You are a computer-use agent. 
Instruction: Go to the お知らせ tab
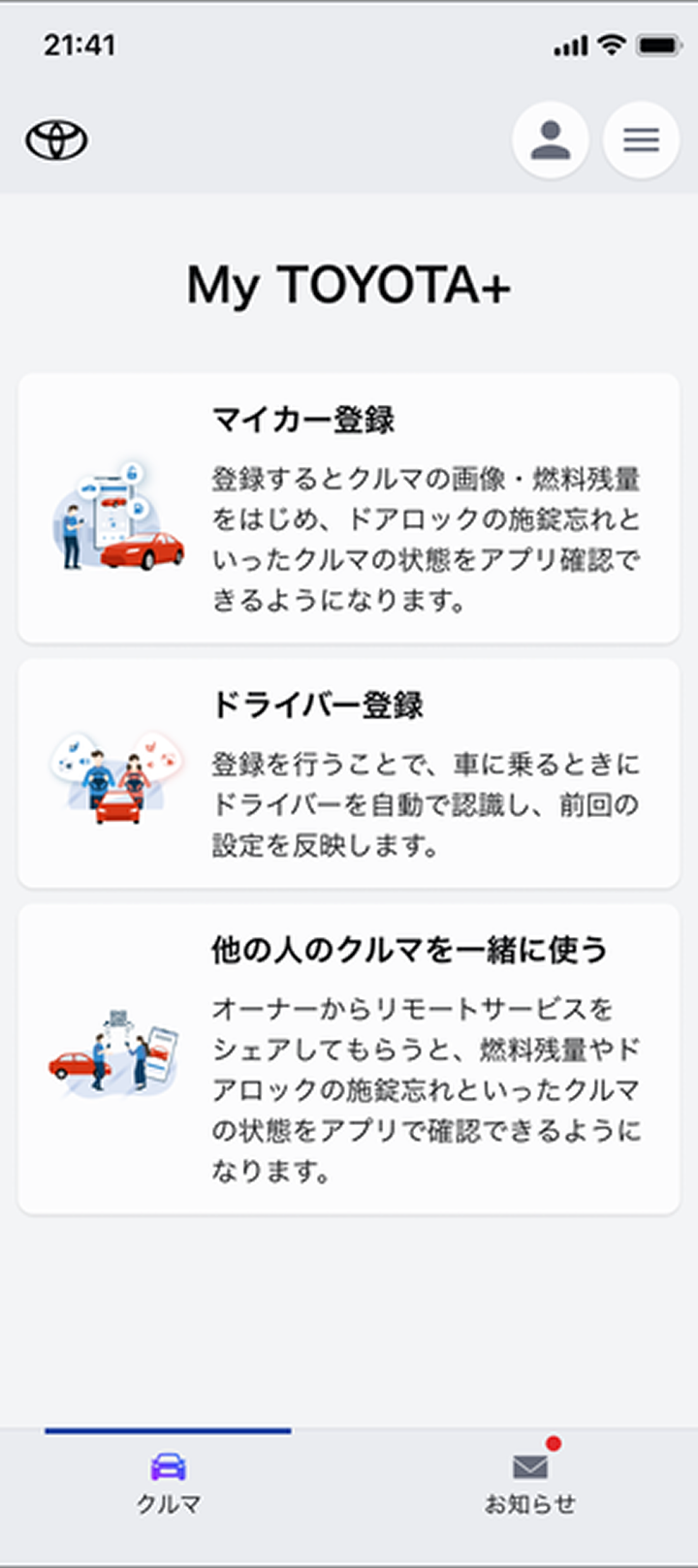click(x=530, y=1483)
